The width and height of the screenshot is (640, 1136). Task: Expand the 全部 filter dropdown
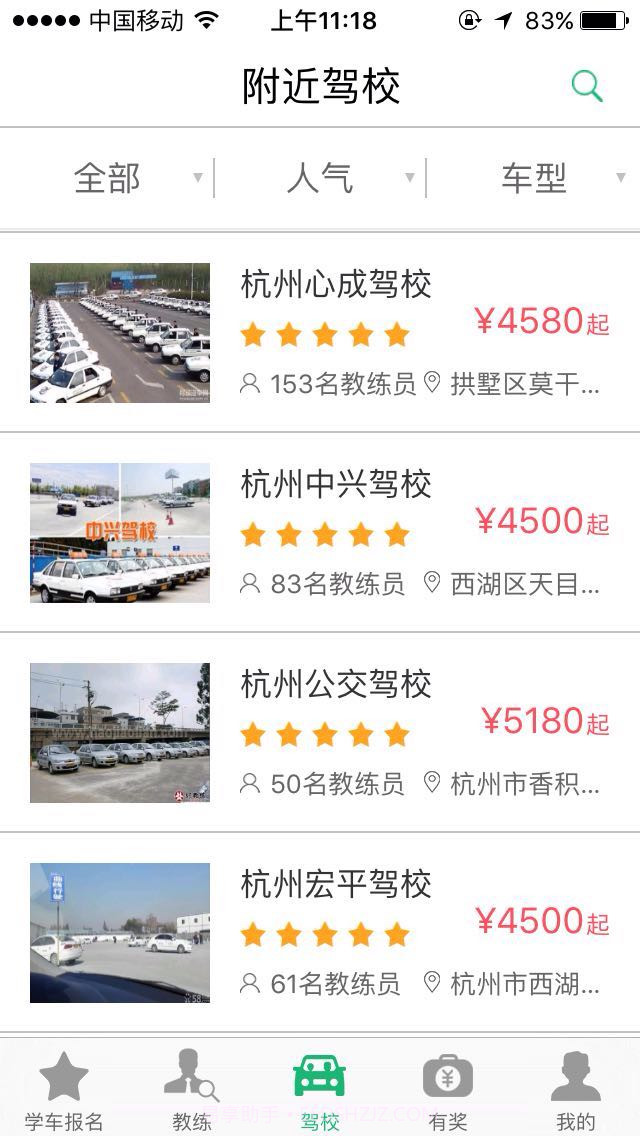pos(108,179)
